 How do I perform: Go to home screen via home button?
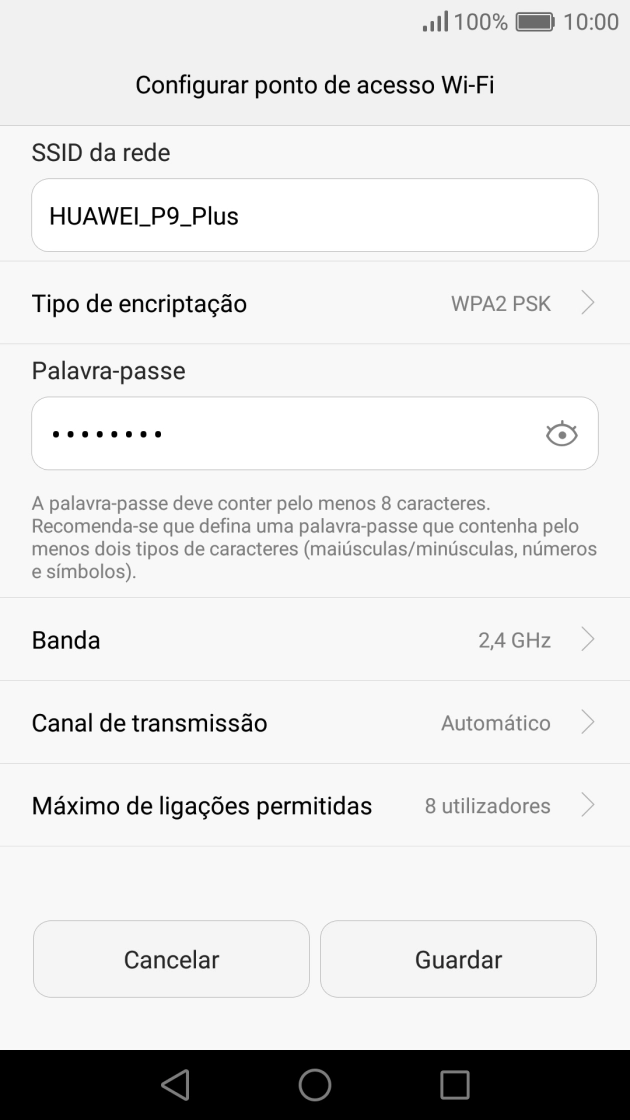315,1084
